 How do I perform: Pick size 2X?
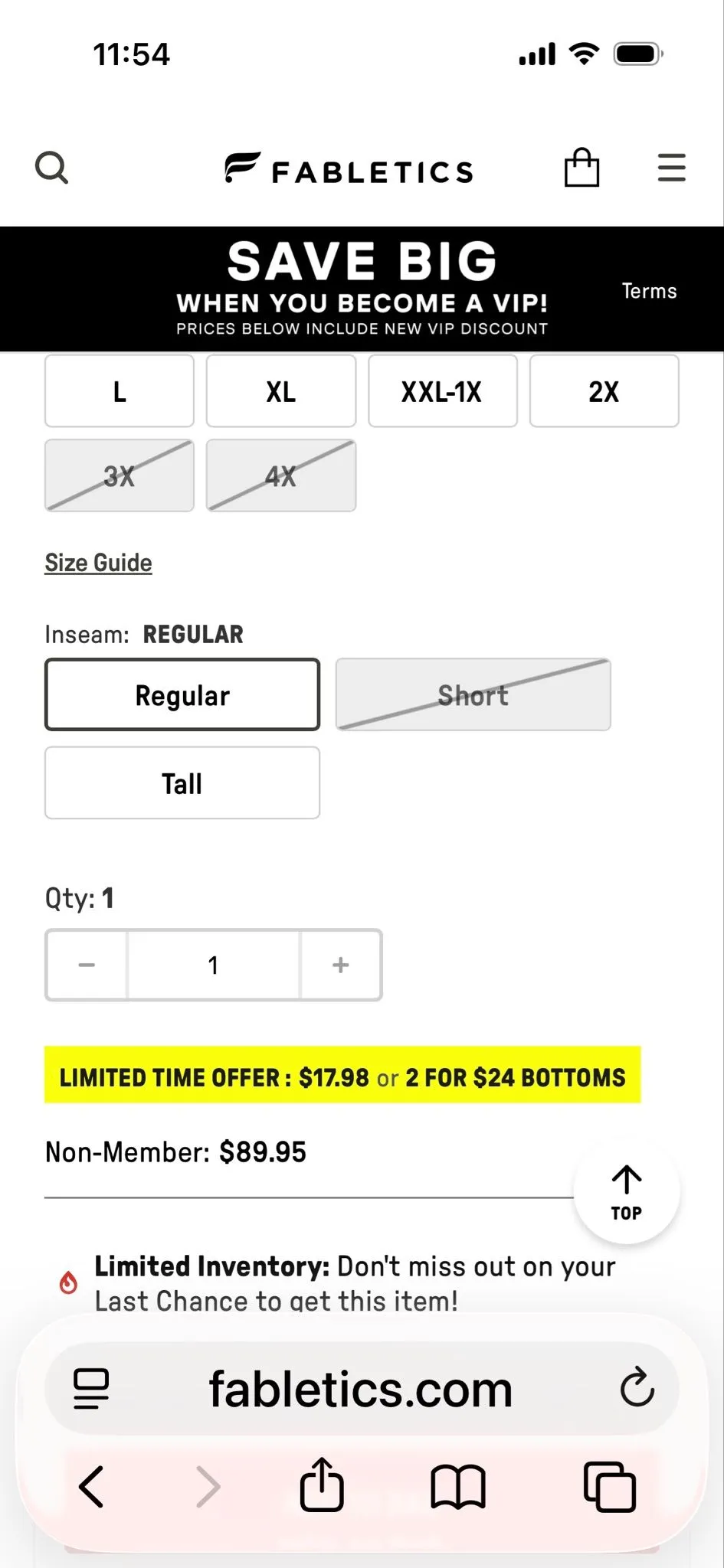tap(604, 391)
